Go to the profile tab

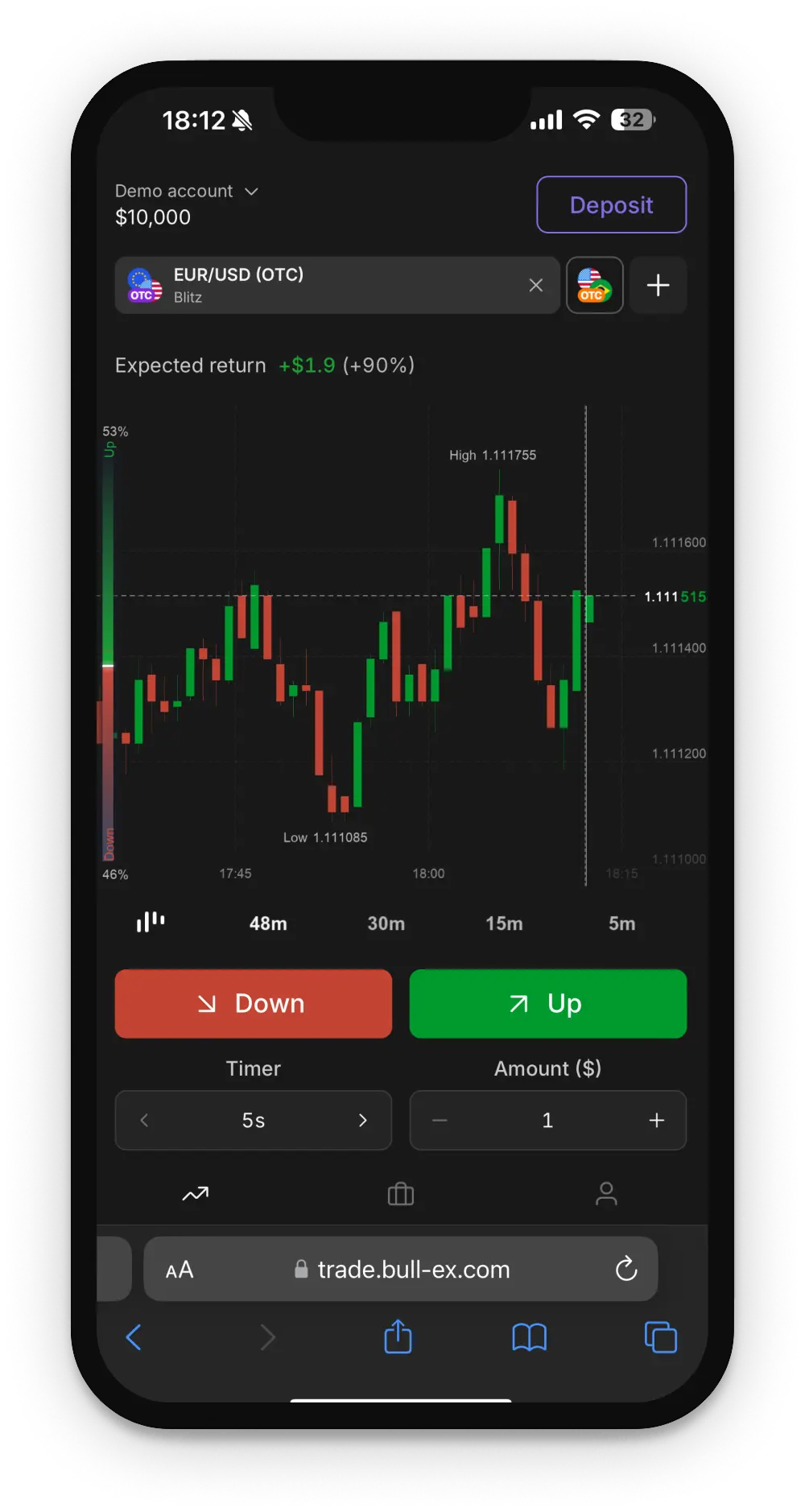click(606, 1194)
